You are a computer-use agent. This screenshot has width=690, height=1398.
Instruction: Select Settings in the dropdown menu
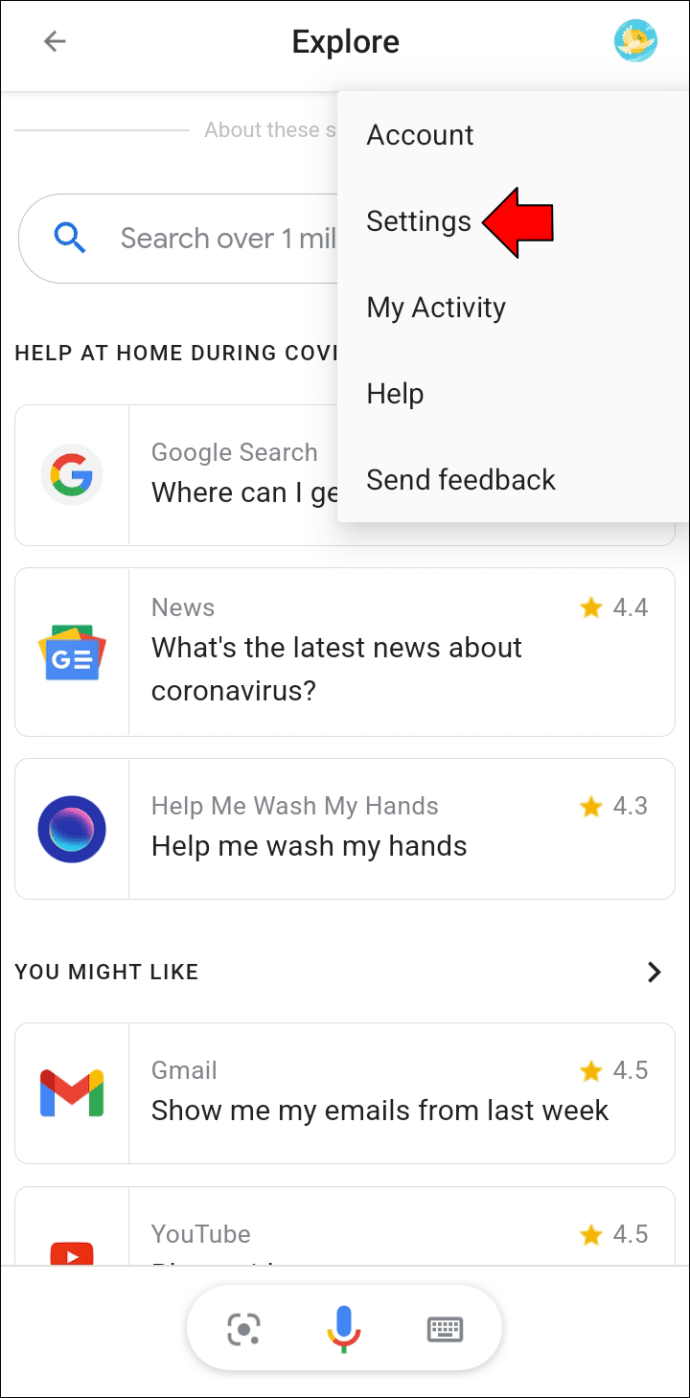(x=418, y=221)
